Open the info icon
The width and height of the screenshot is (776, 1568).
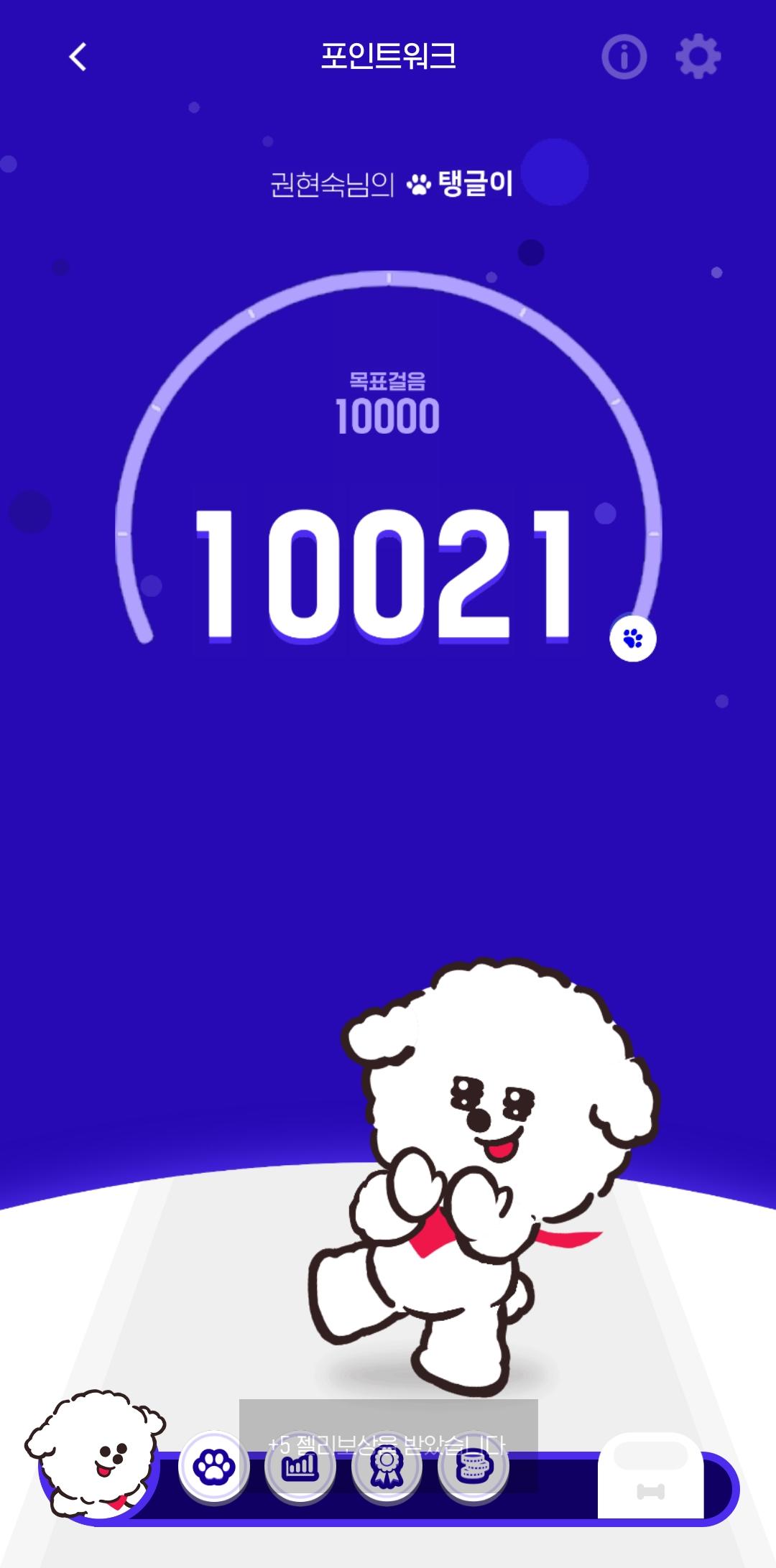(x=624, y=57)
